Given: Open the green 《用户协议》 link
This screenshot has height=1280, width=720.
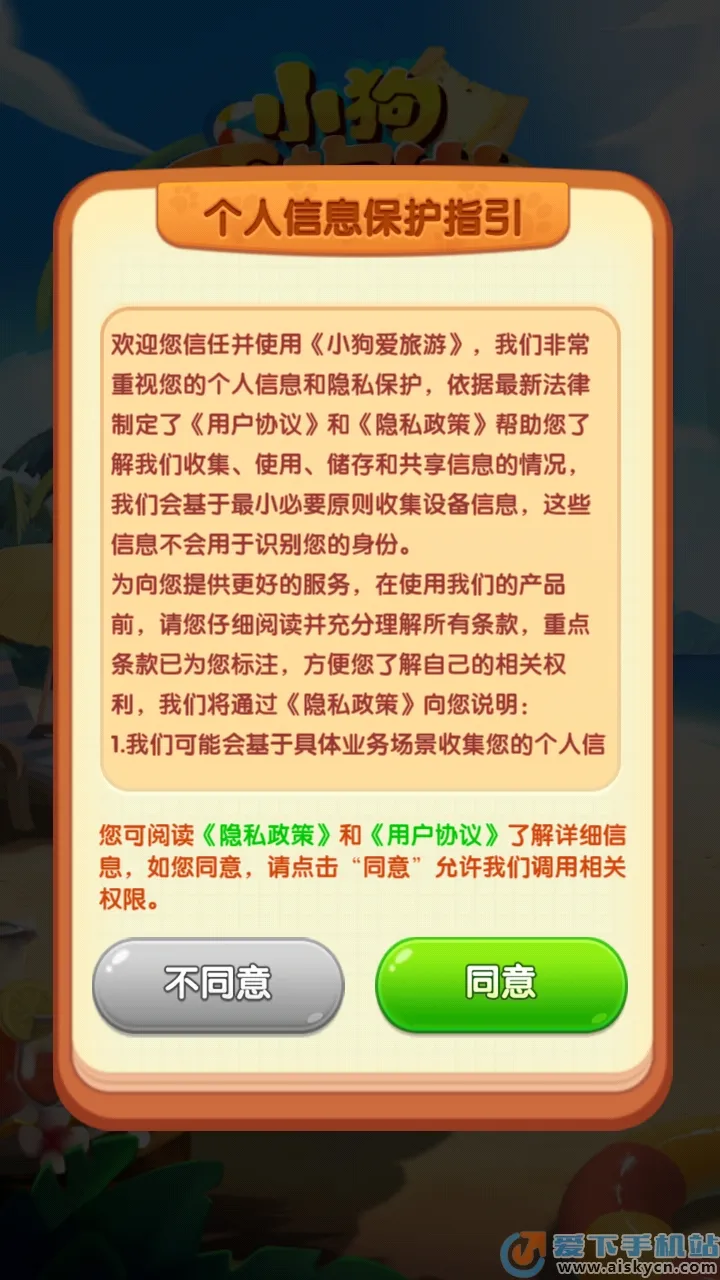Looking at the screenshot, I should [x=435, y=836].
